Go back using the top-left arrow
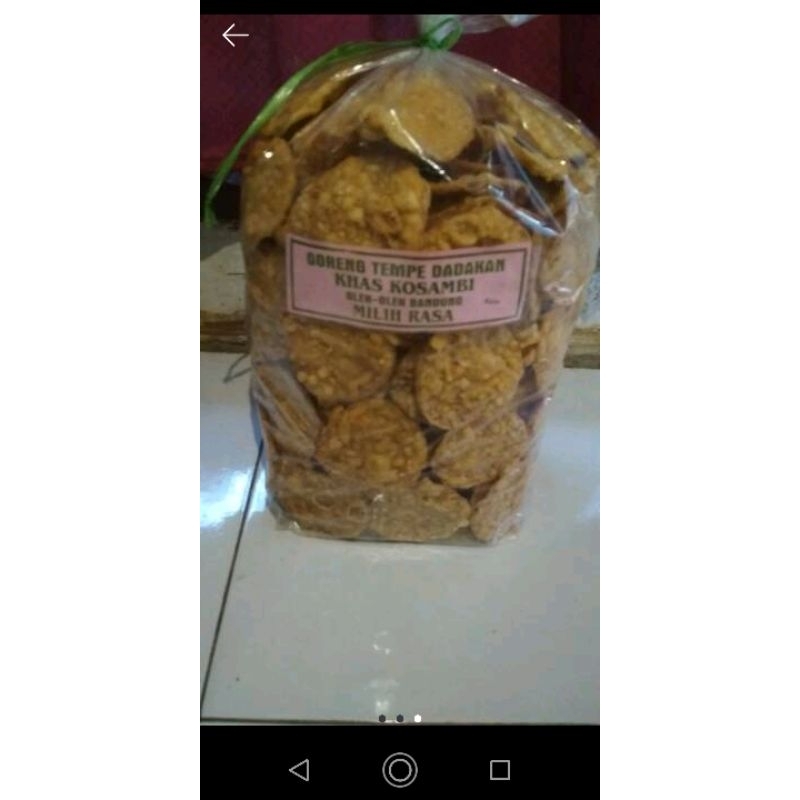Image resolution: width=800 pixels, height=800 pixels. (235, 35)
